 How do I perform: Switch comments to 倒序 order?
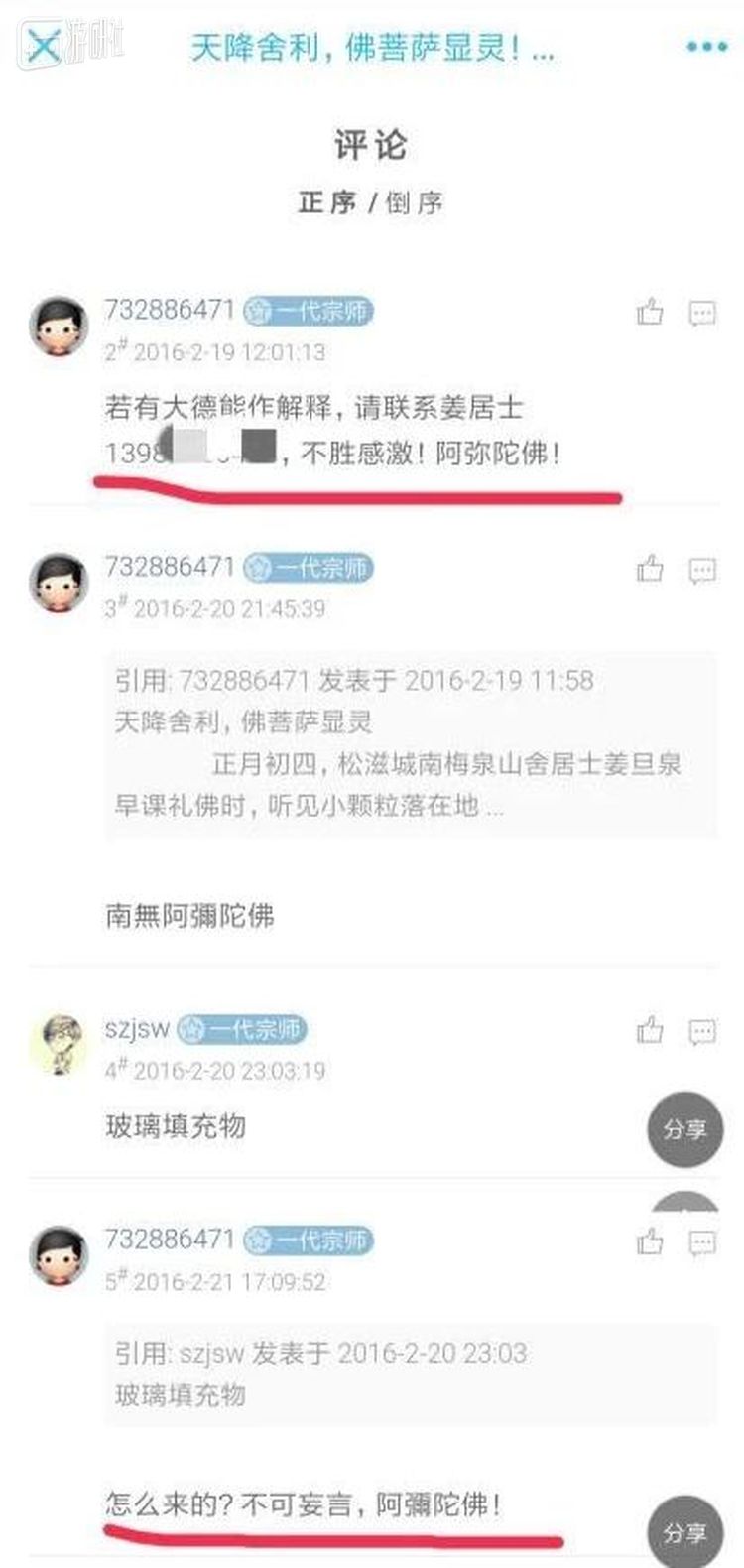point(415,202)
